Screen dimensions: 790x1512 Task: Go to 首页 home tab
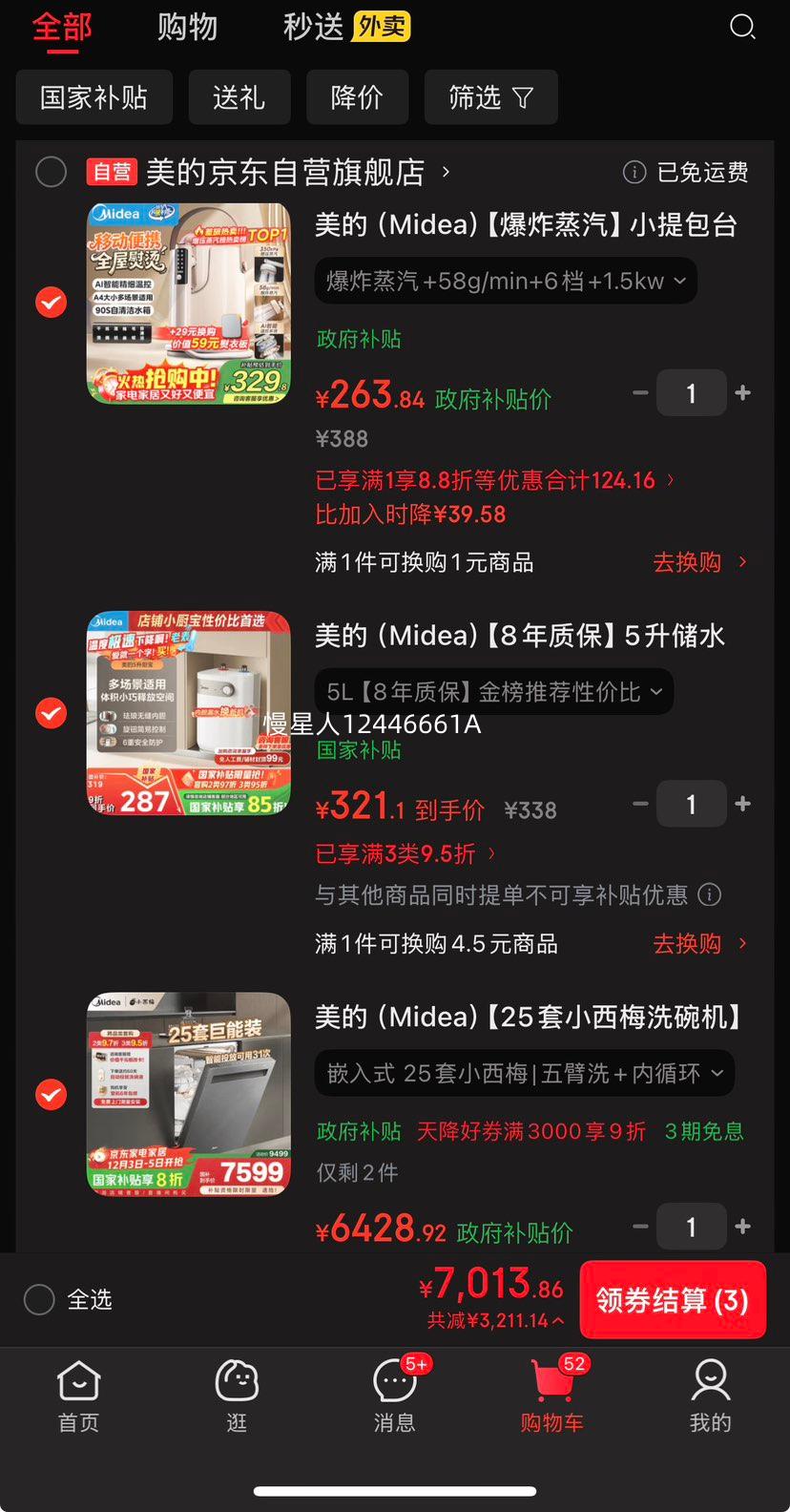(x=78, y=1394)
